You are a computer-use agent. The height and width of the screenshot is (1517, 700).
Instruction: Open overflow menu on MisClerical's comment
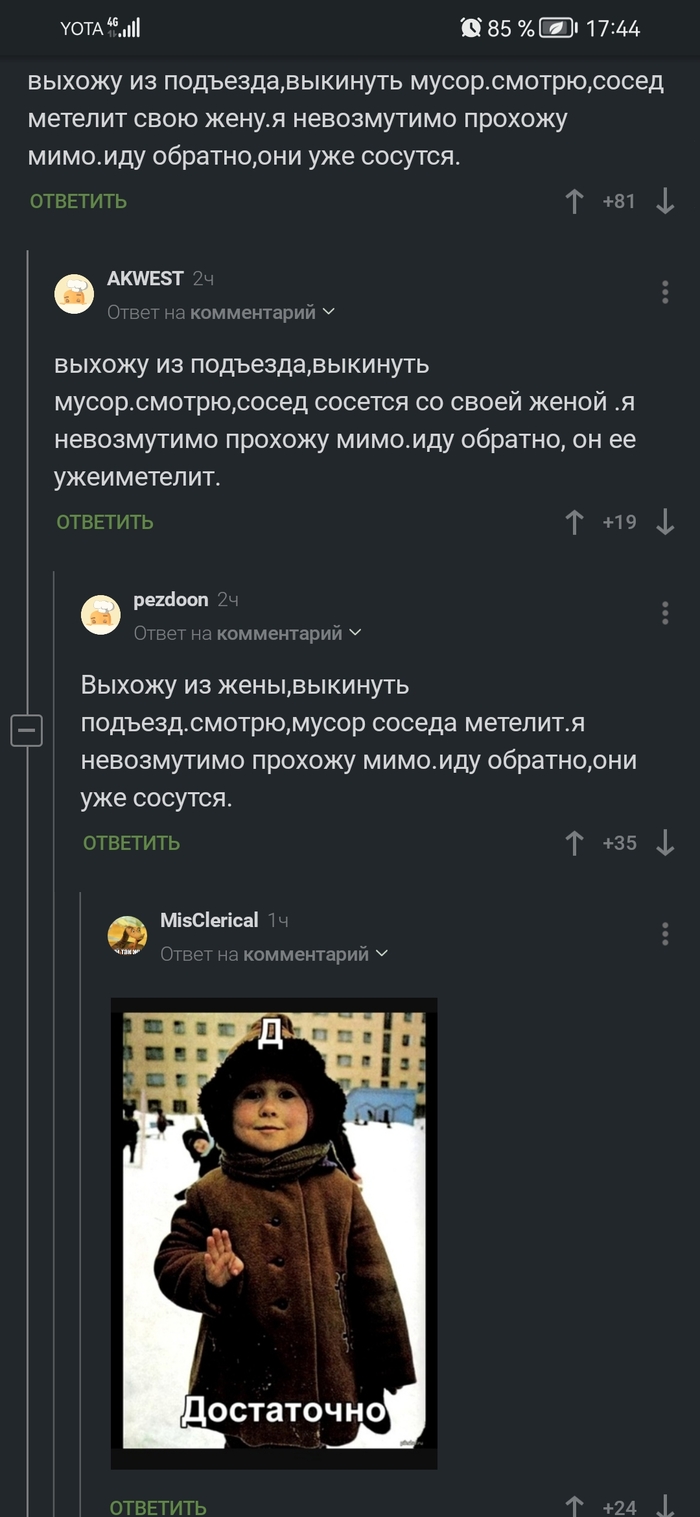point(665,934)
